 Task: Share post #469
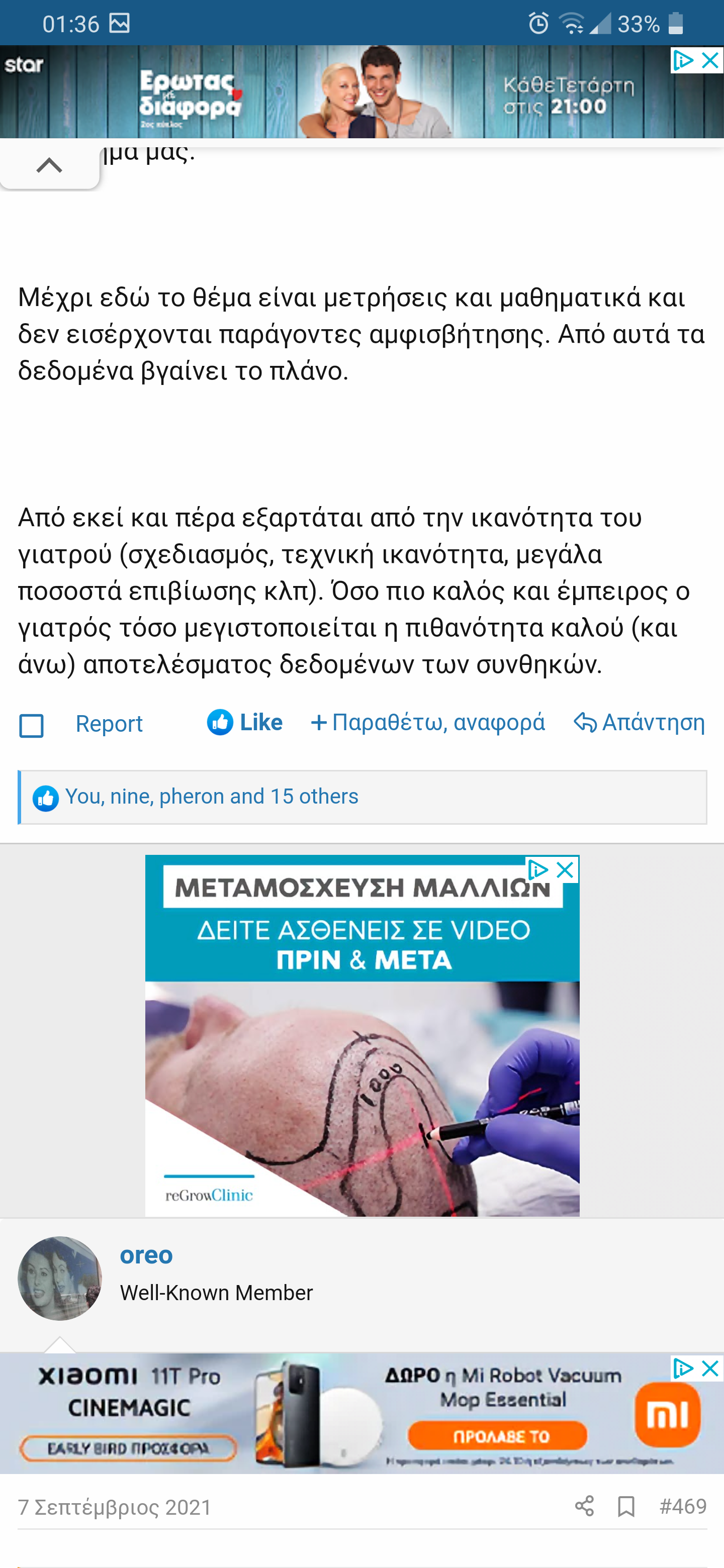point(584,1506)
